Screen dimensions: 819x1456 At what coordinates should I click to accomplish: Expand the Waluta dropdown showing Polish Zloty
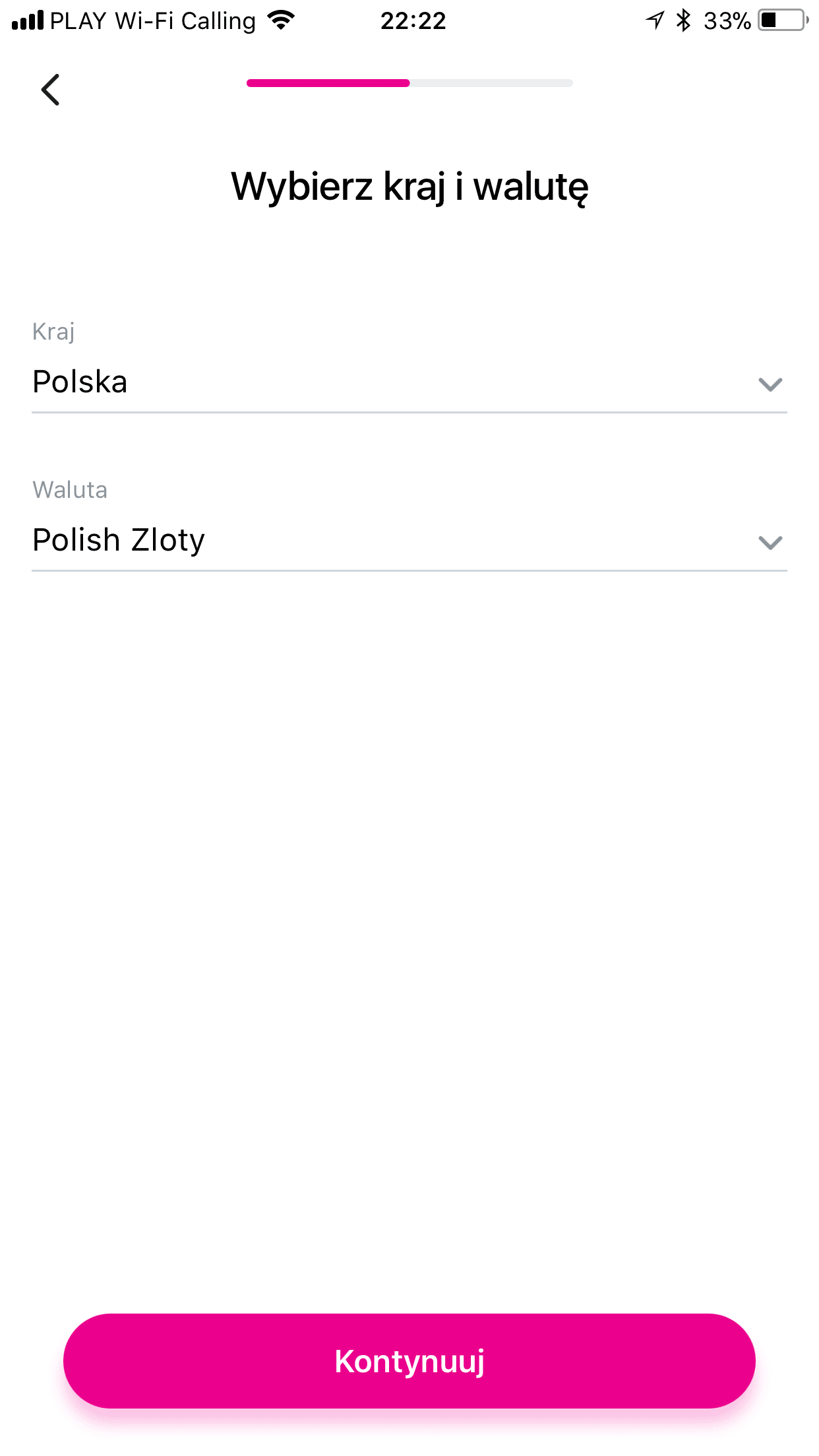click(409, 541)
